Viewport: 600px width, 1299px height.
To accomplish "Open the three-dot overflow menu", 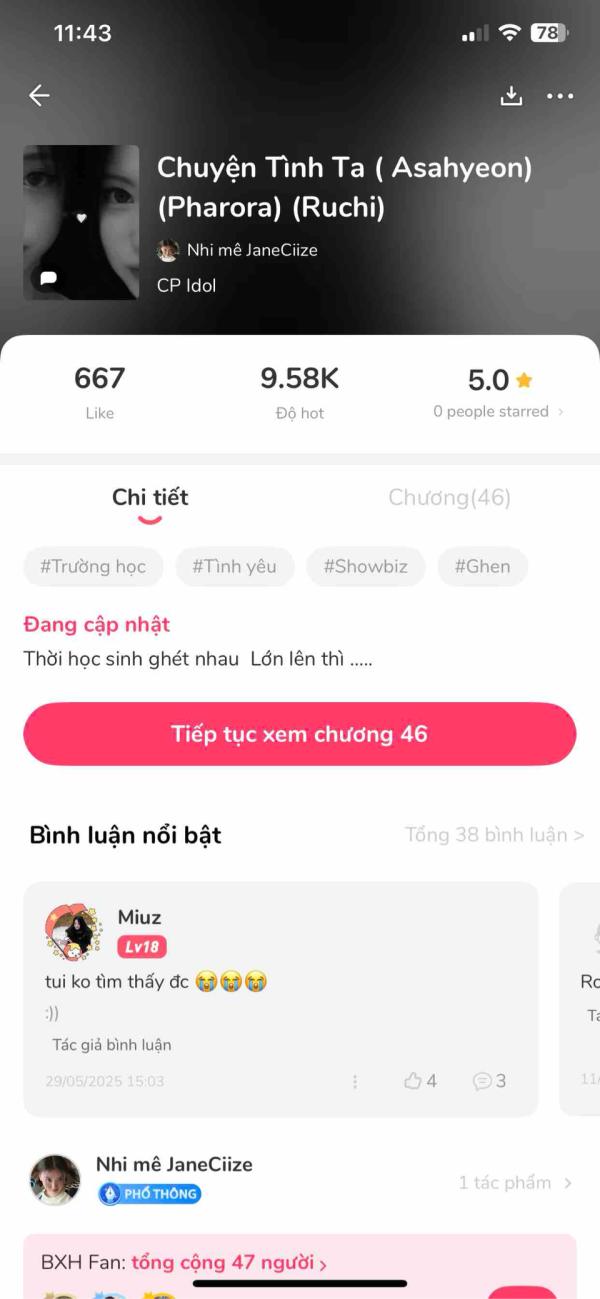I will pos(560,96).
